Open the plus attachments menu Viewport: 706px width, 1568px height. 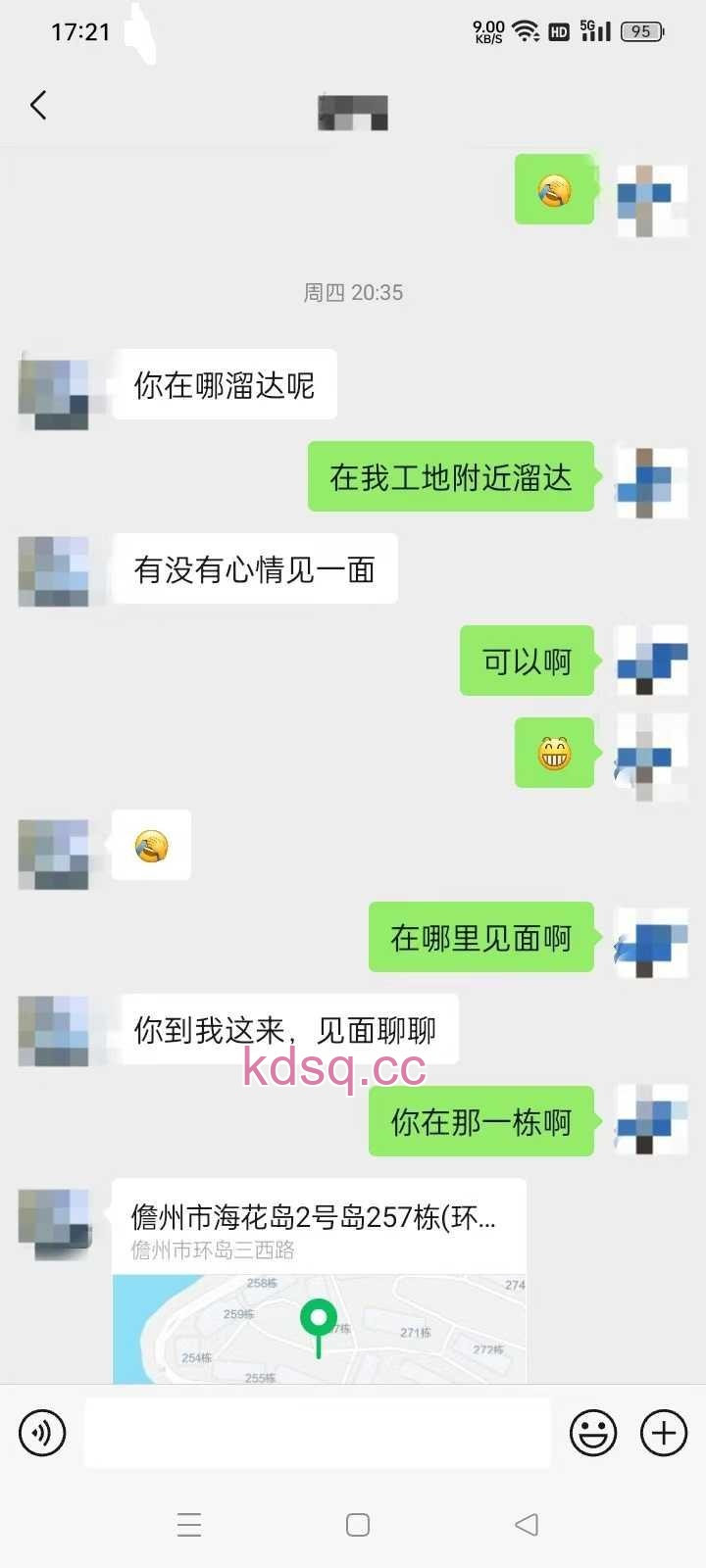[x=664, y=1433]
